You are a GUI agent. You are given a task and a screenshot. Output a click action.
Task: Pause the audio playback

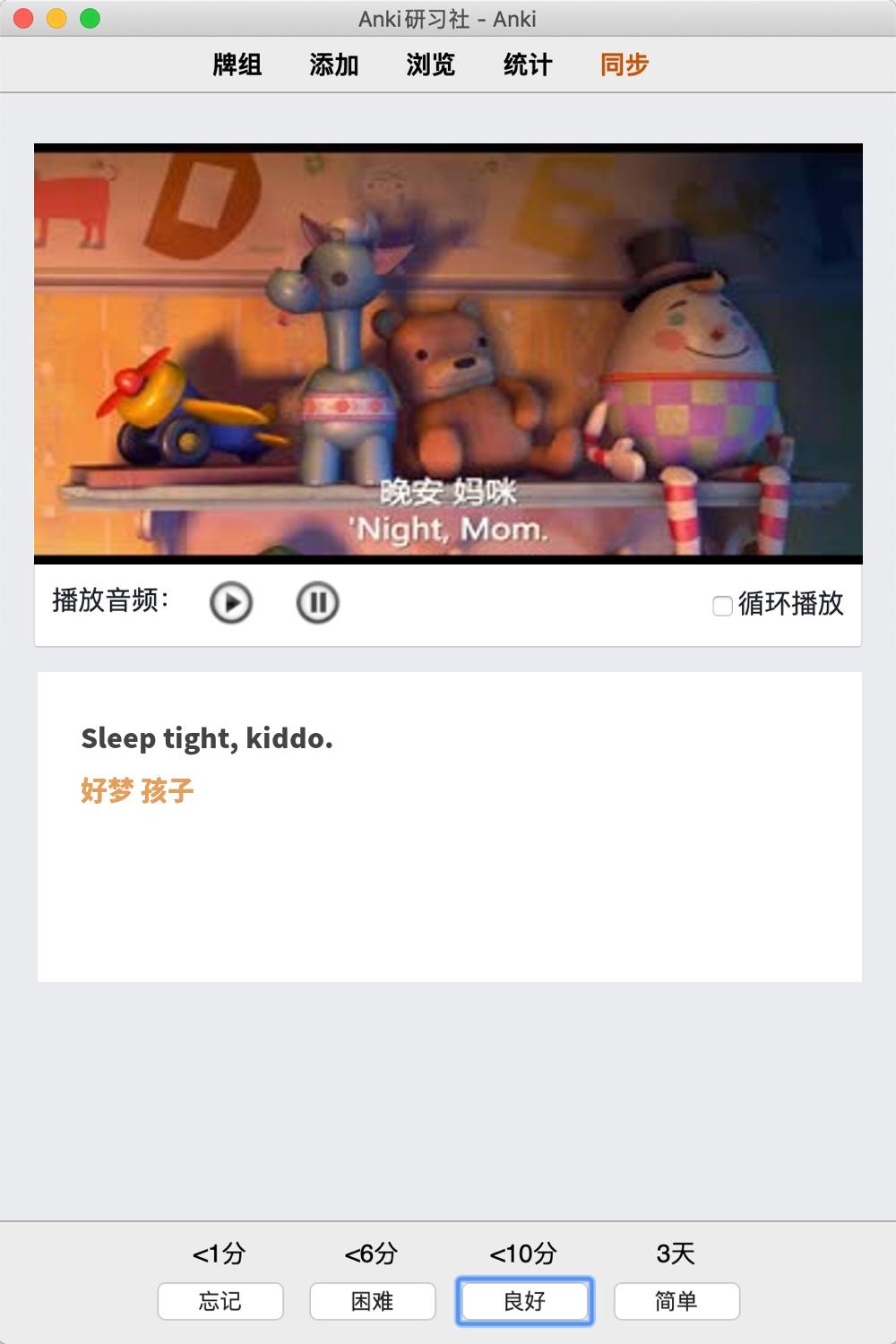[x=317, y=602]
